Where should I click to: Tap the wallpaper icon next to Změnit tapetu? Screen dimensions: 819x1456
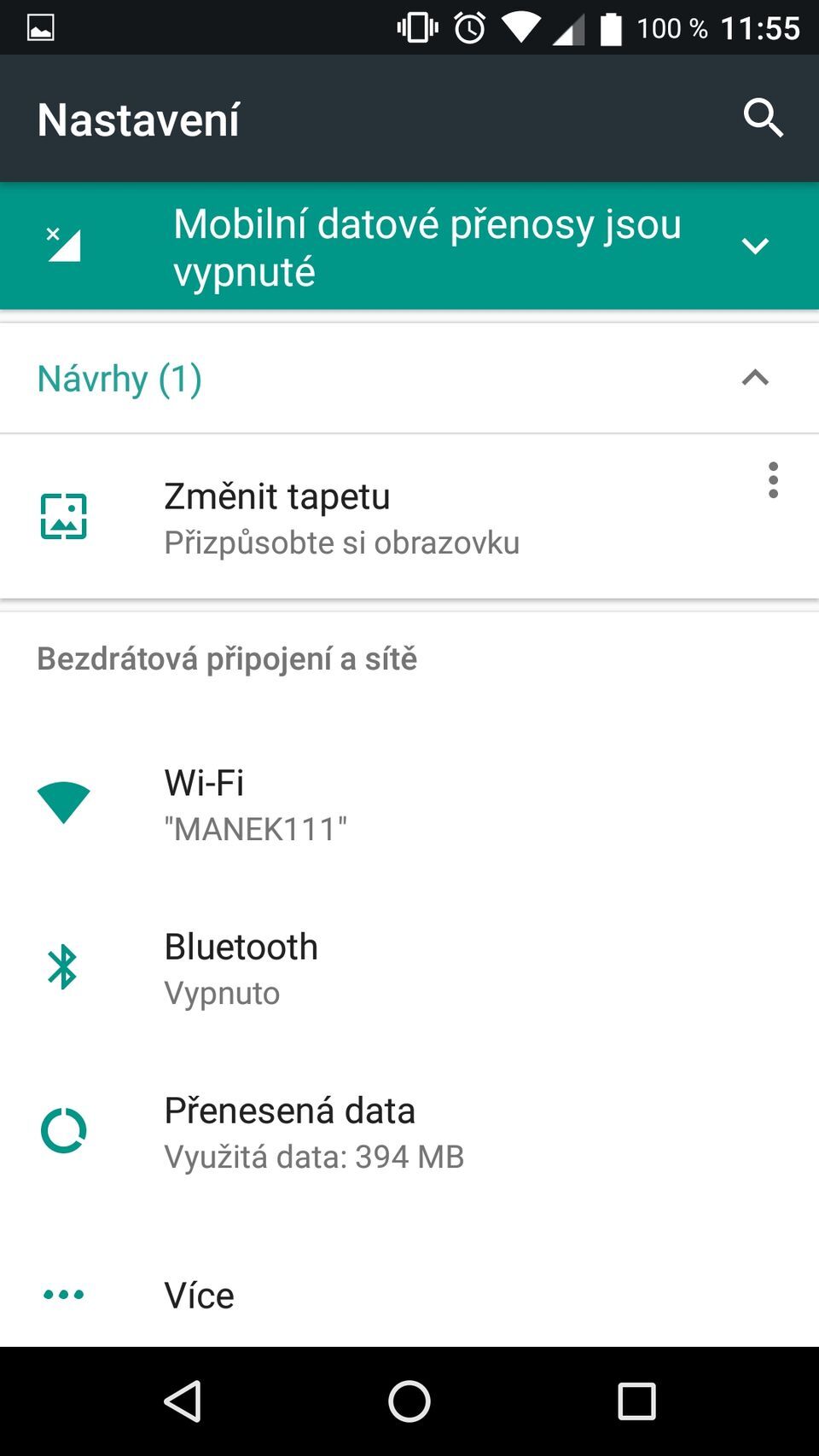coord(62,515)
